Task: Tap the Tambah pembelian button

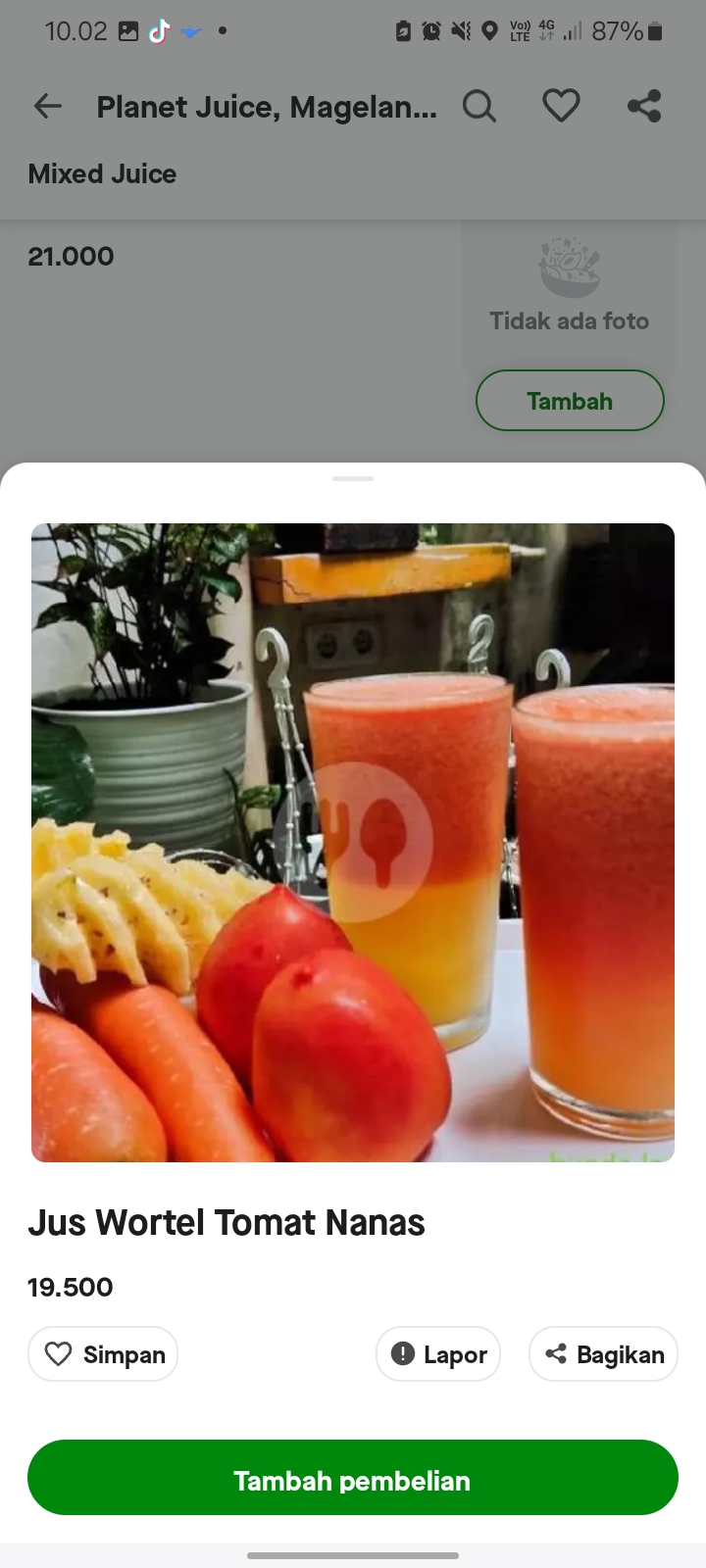Action: pyautogui.click(x=353, y=1479)
